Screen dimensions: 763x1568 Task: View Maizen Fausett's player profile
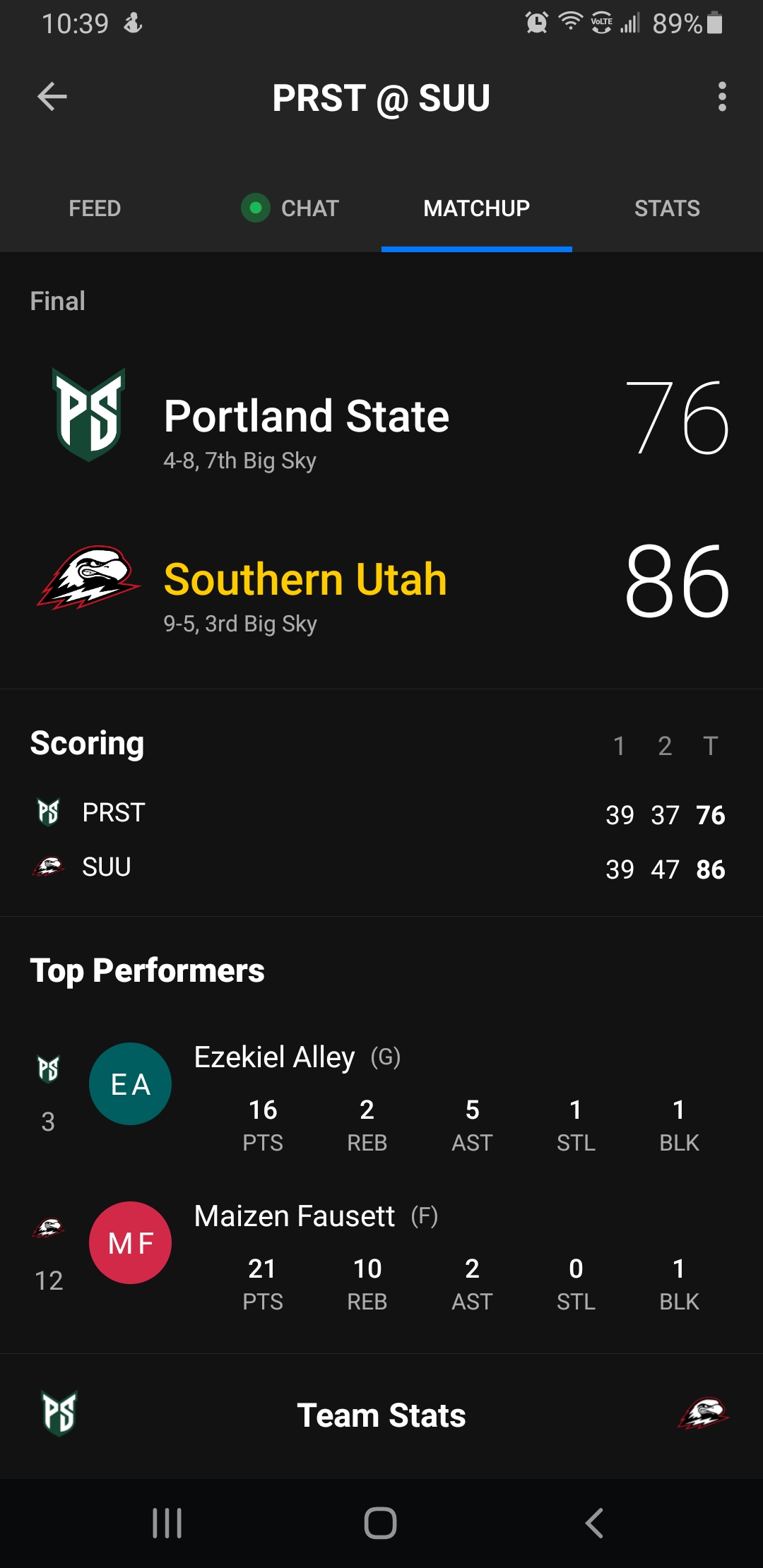[294, 1216]
